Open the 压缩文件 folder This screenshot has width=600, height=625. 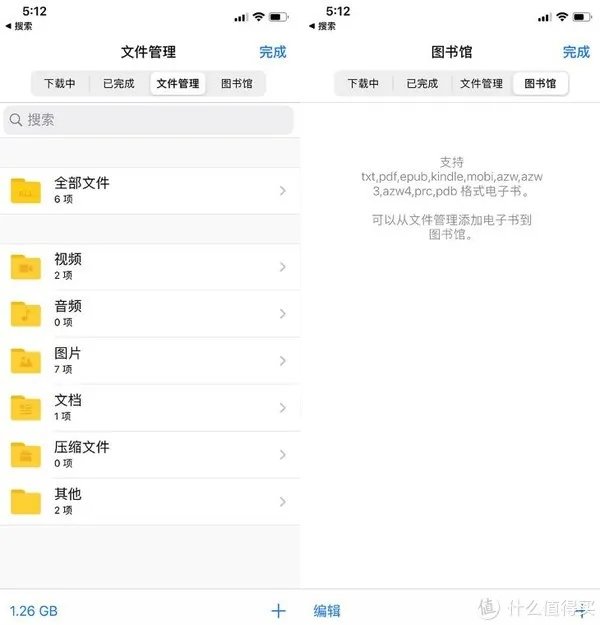coord(150,454)
